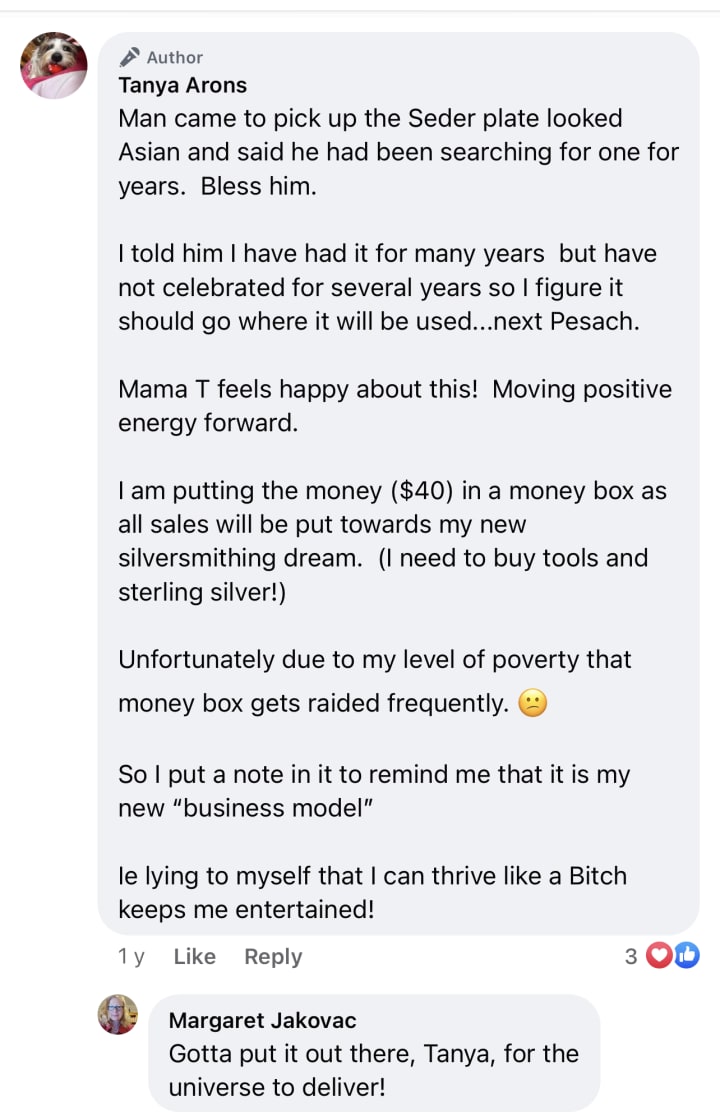
Task: Reply to Tanya Arons' comment
Action: click(x=273, y=957)
